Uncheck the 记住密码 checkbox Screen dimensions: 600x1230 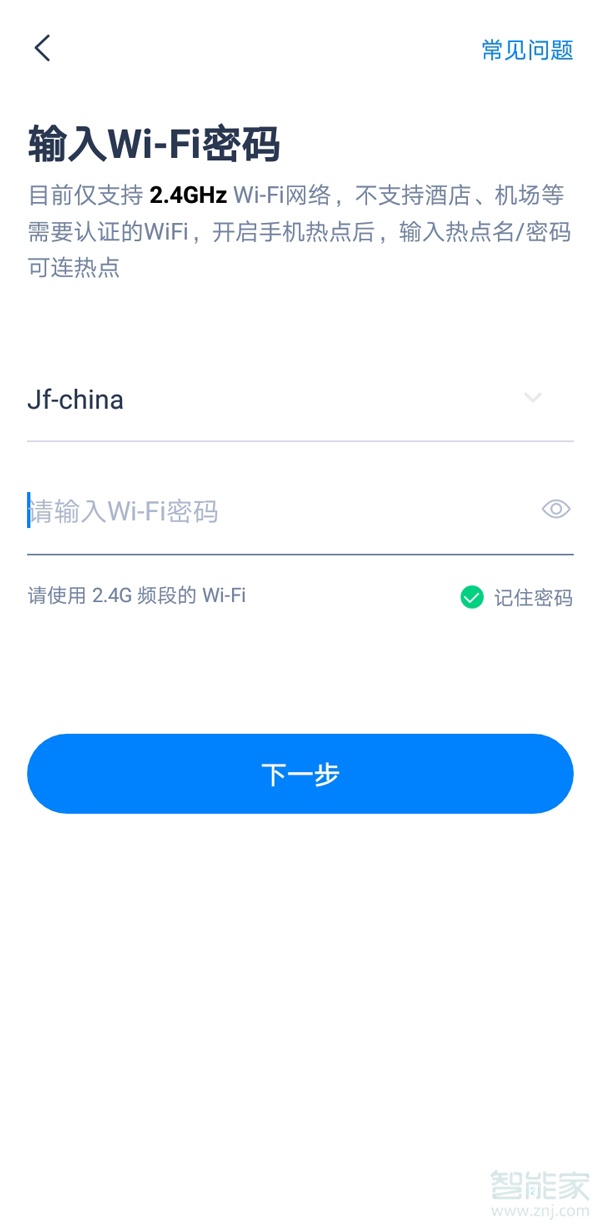pos(472,597)
